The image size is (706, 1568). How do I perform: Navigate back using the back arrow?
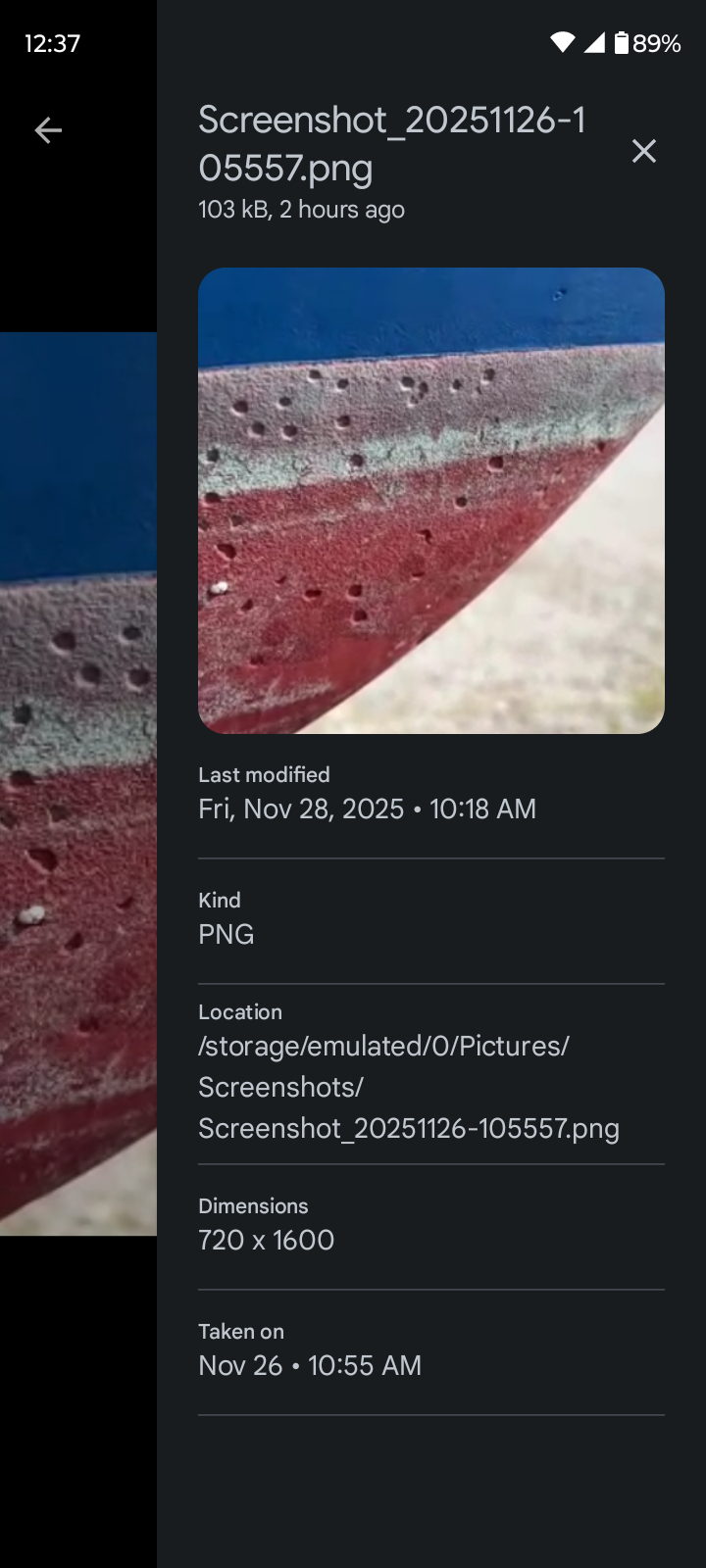coord(47,129)
